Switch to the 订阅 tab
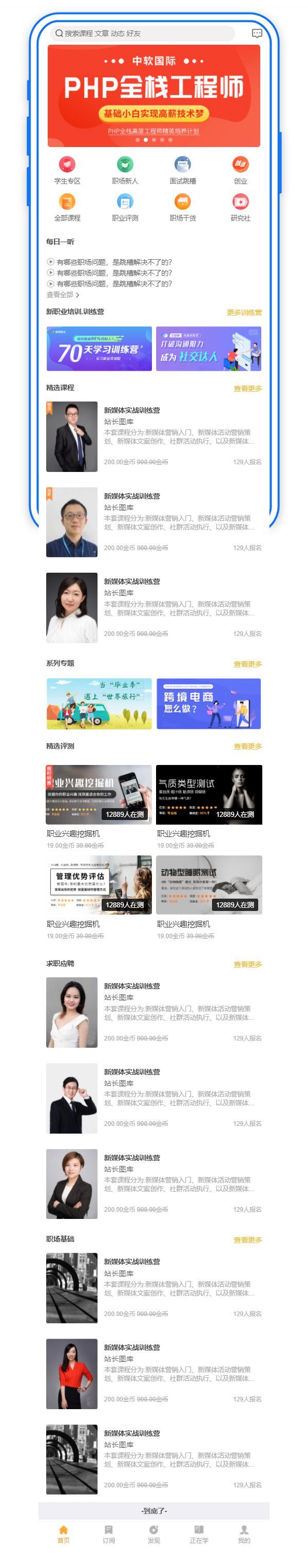308x1568 pixels. point(109,1534)
